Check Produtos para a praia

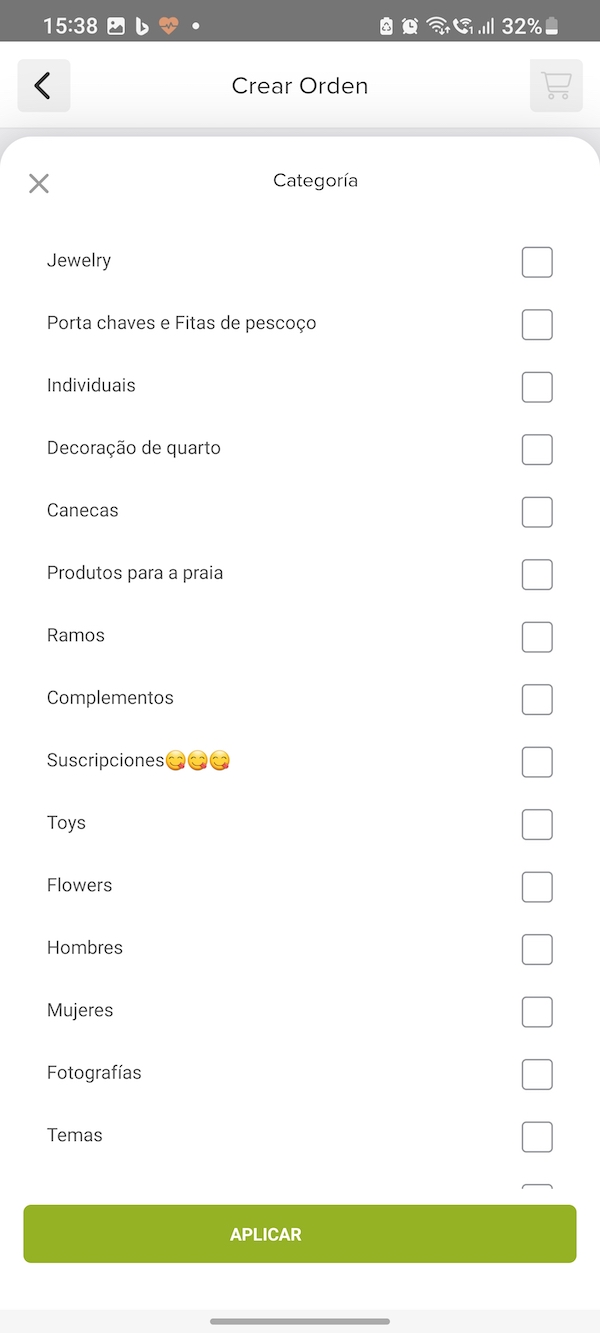pyautogui.click(x=537, y=574)
